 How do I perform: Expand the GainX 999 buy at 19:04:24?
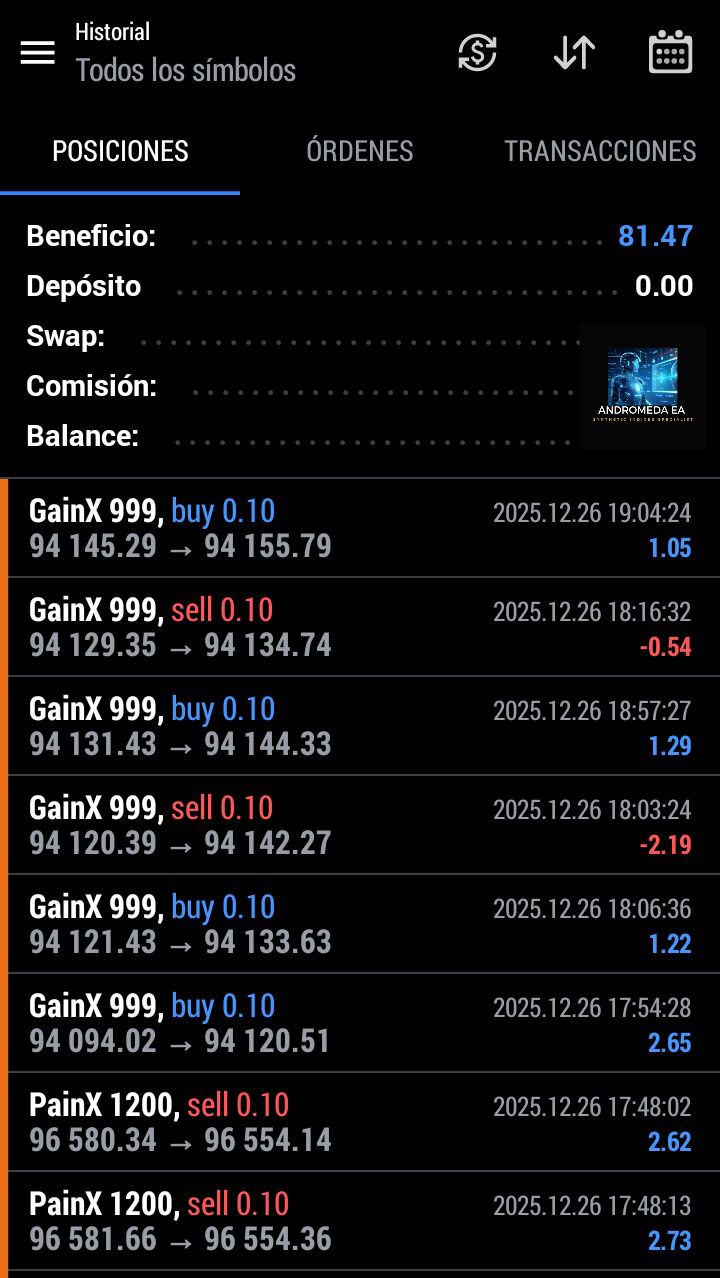(360, 528)
